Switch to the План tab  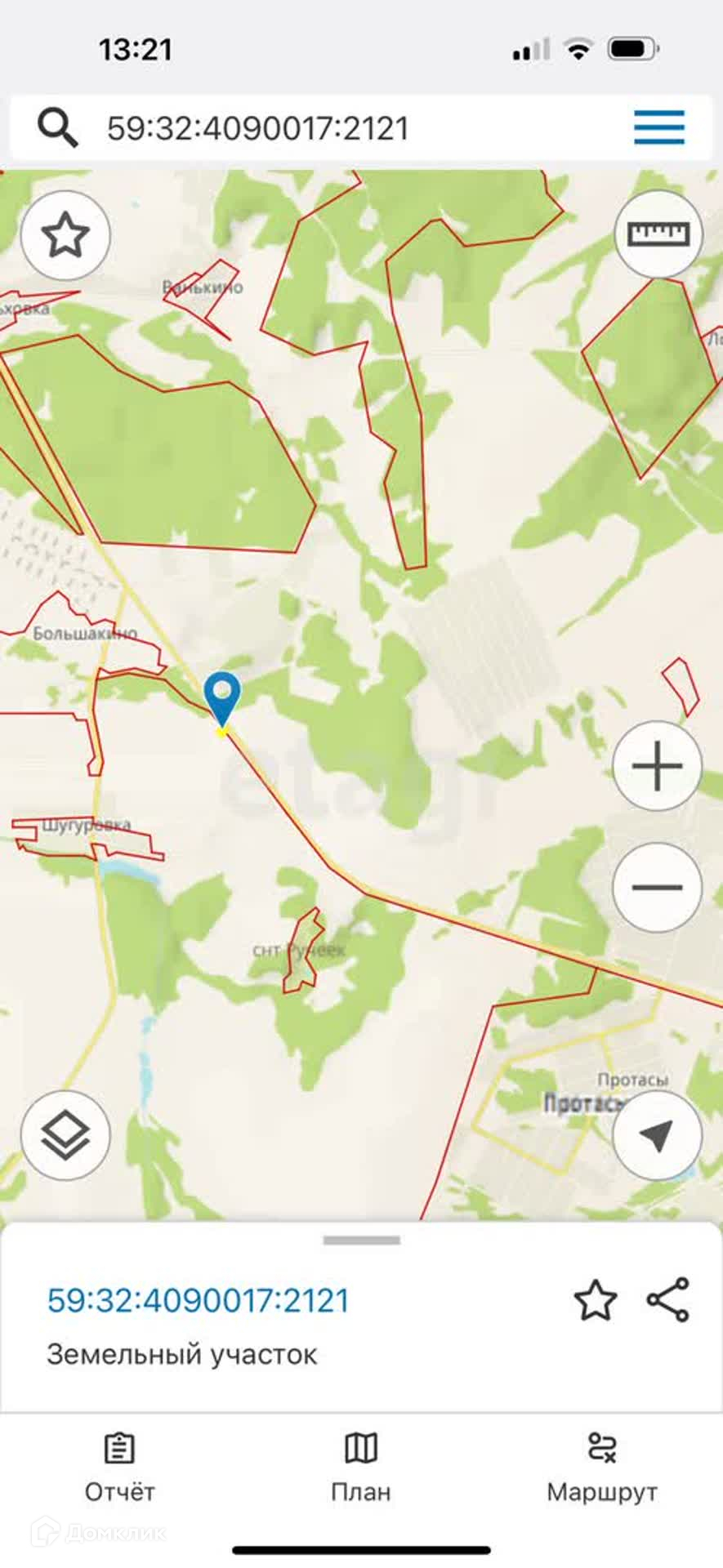tap(361, 1468)
